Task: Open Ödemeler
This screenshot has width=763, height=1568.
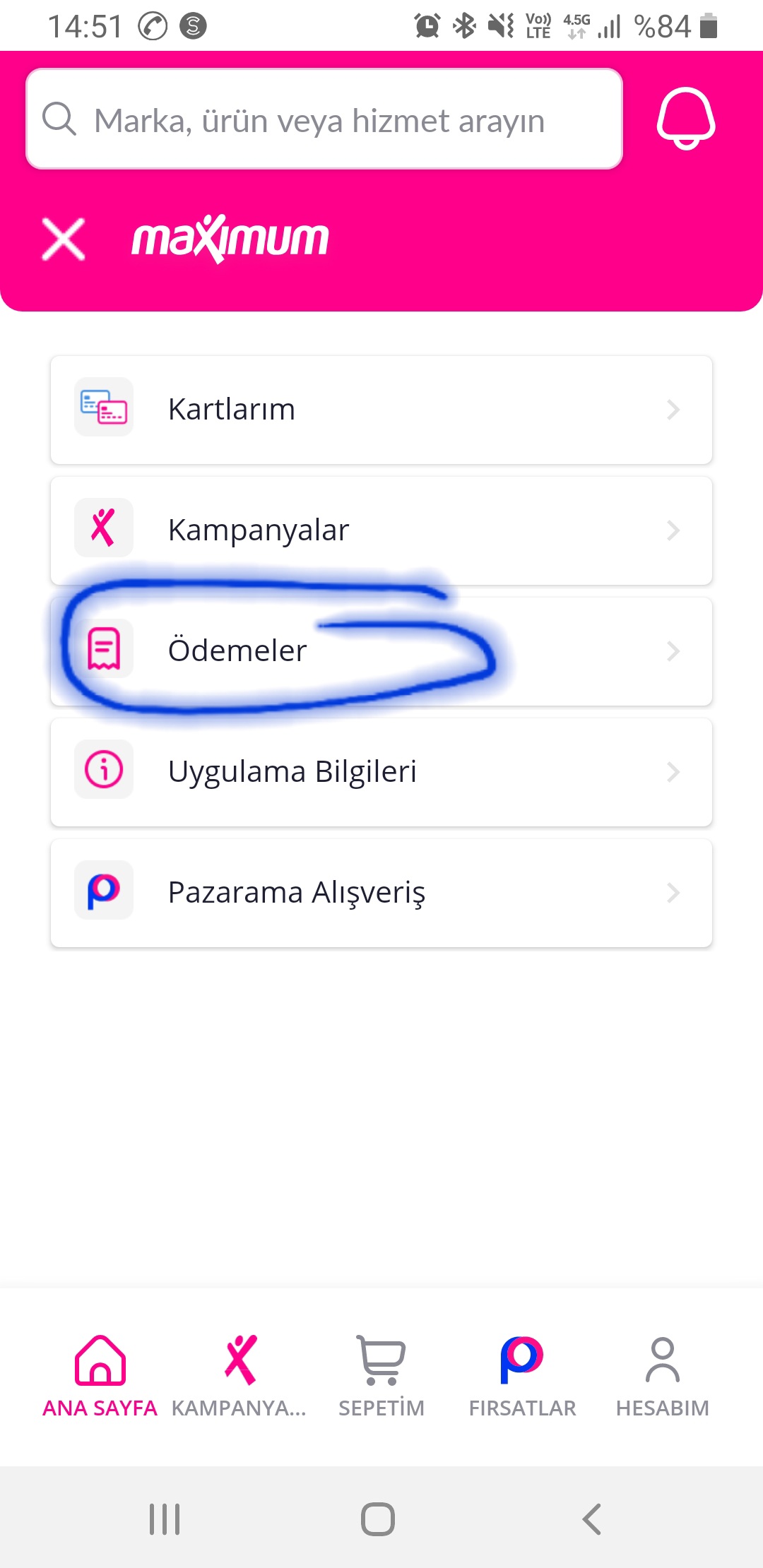Action: click(x=381, y=651)
